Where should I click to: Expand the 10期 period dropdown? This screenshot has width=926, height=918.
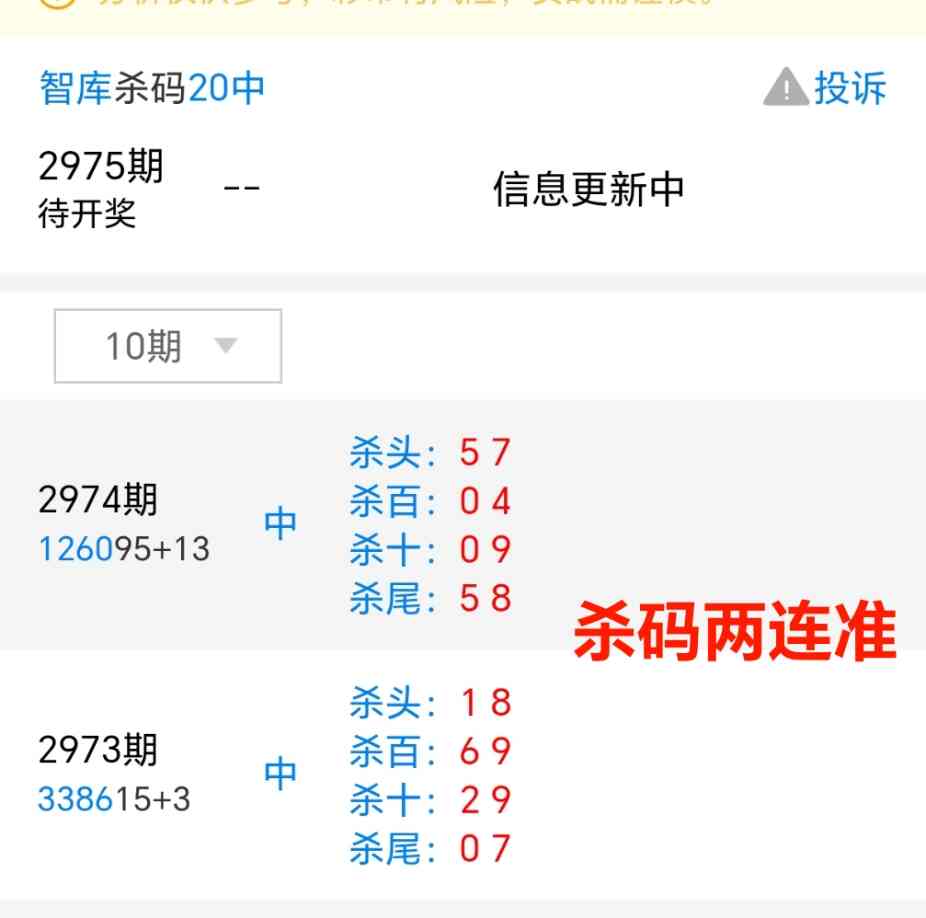168,346
